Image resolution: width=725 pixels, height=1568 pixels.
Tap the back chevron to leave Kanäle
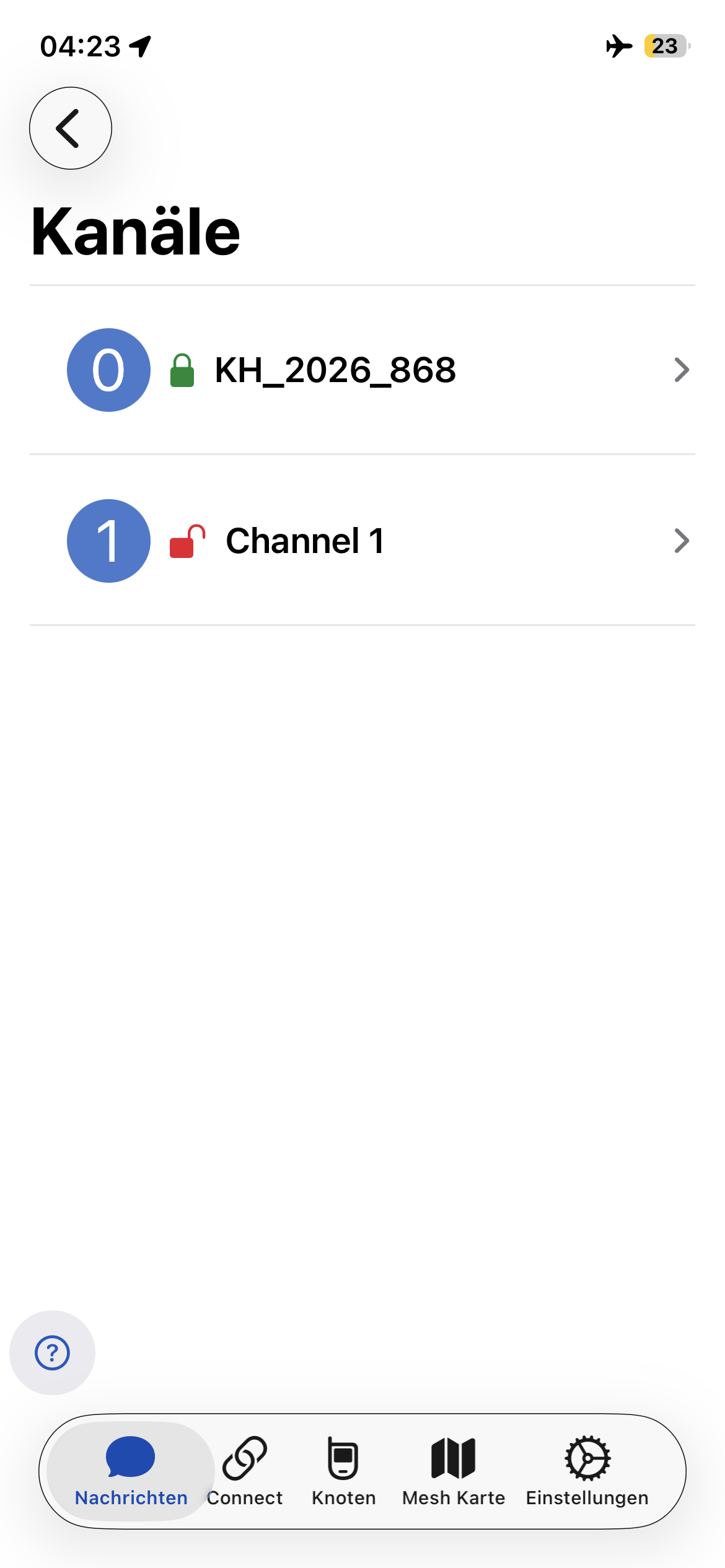pos(70,128)
